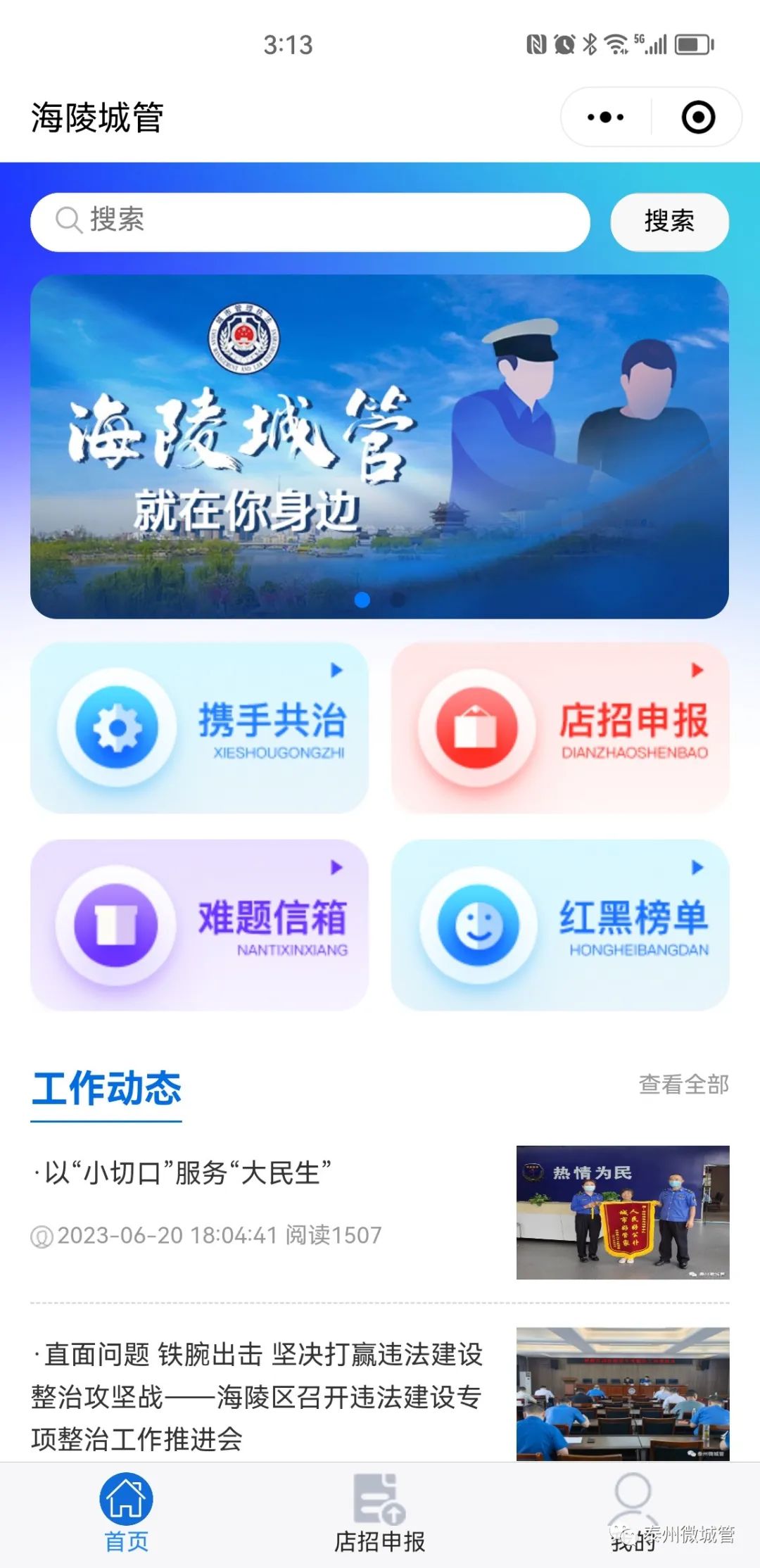Focus the 搜索 search input field
Image resolution: width=760 pixels, height=1568 pixels.
click(x=310, y=221)
